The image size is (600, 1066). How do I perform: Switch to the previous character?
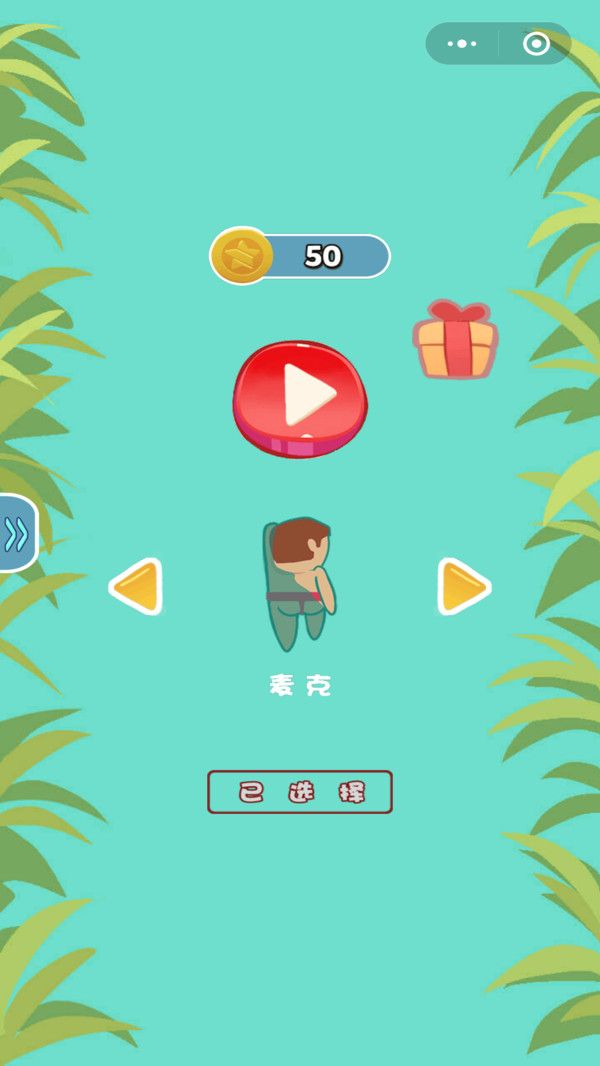point(136,587)
